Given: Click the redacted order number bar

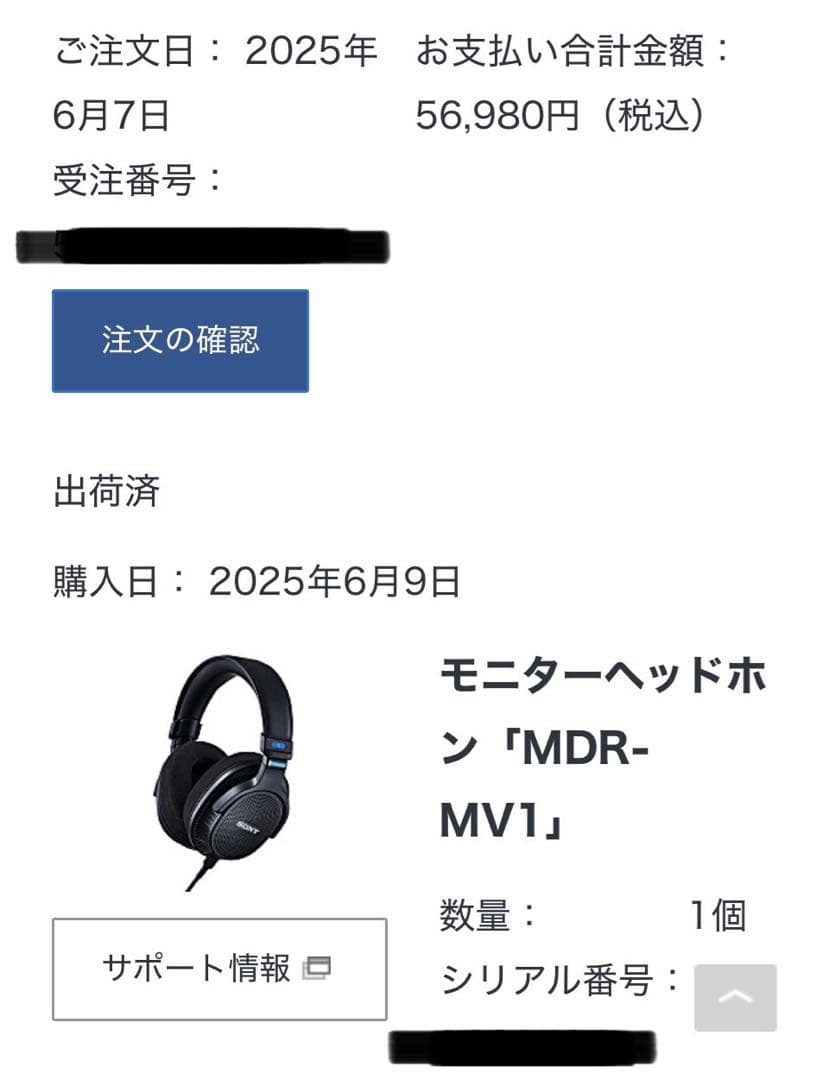Looking at the screenshot, I should pyautogui.click(x=200, y=243).
